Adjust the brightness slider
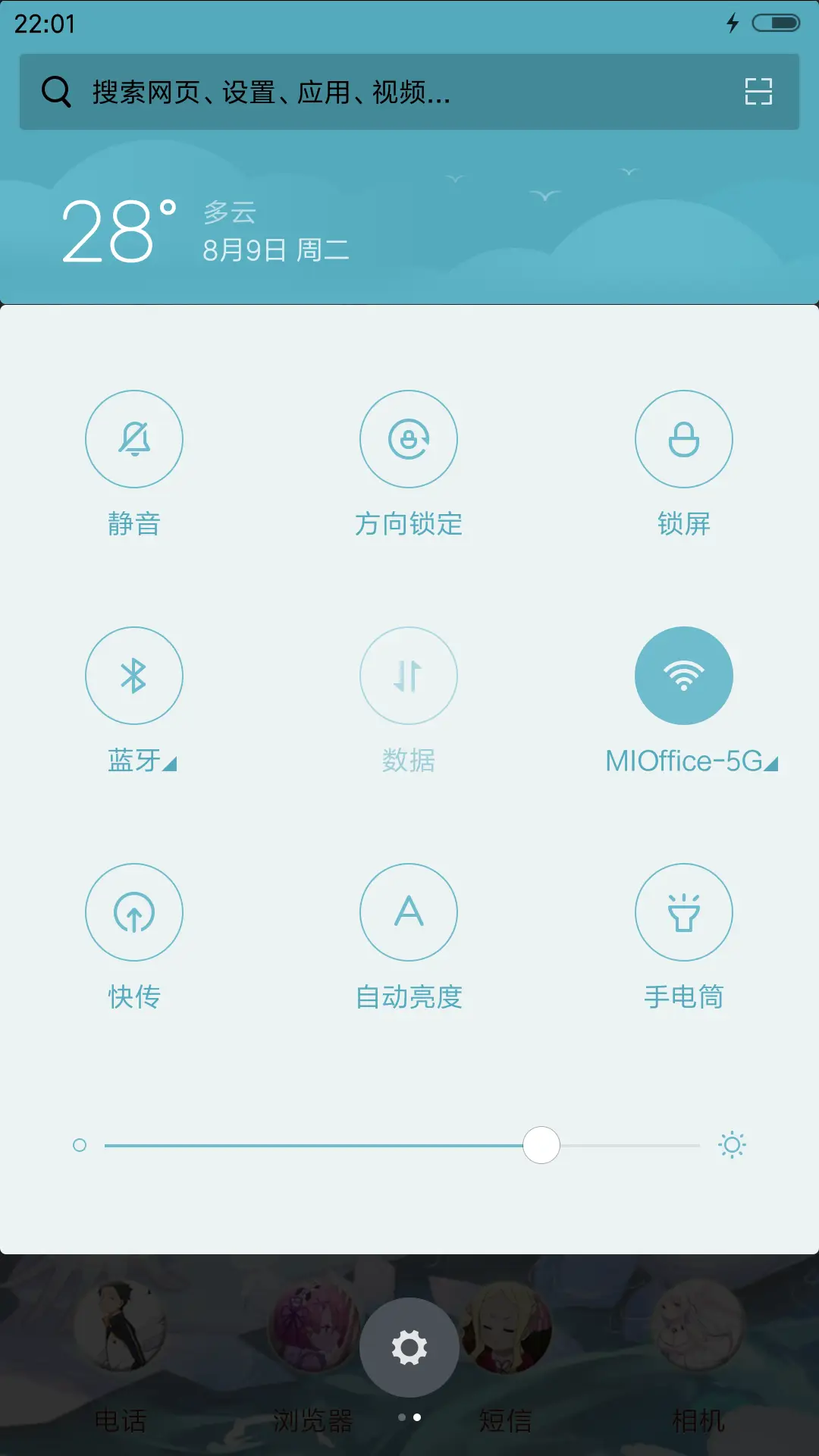The width and height of the screenshot is (819, 1456). (541, 1145)
